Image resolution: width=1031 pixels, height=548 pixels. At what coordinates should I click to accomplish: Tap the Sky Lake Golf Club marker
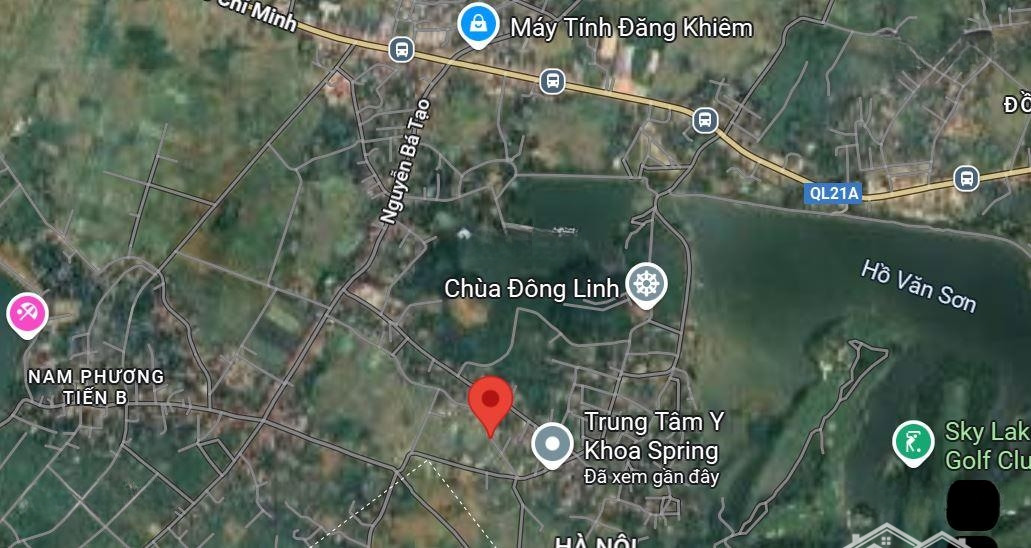pos(912,443)
